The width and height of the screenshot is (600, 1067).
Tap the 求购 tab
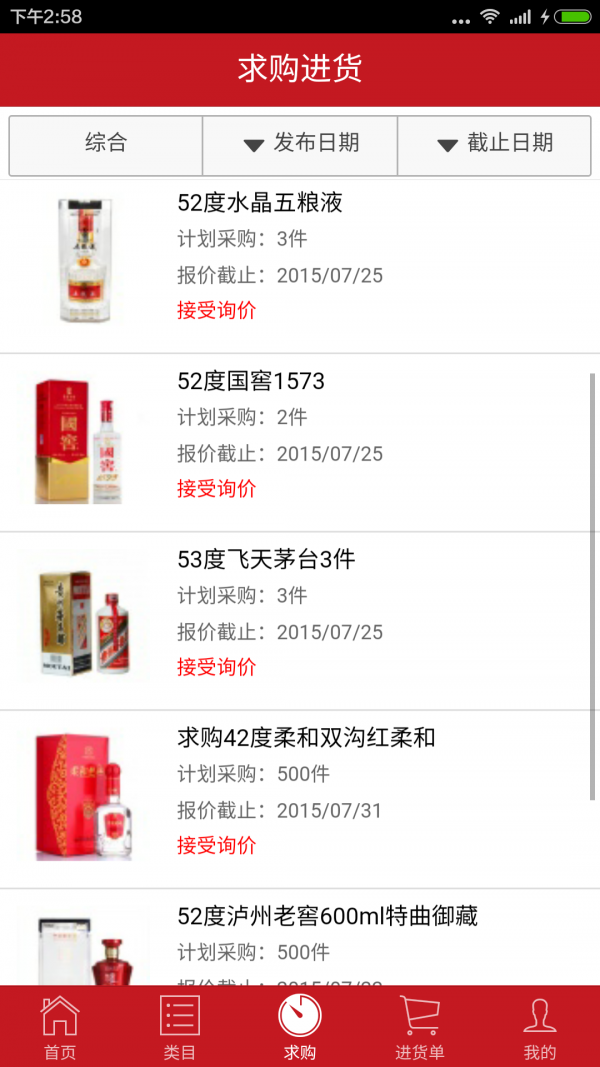pyautogui.click(x=300, y=1027)
